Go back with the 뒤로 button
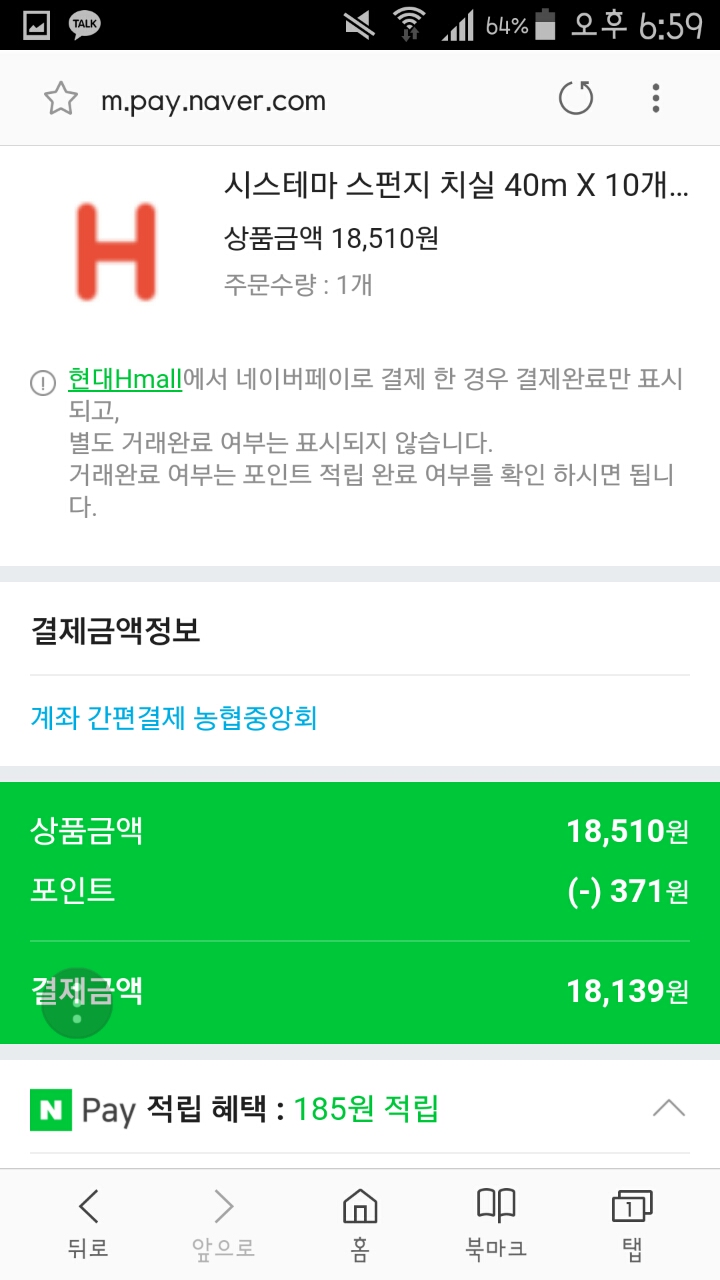The height and width of the screenshot is (1280, 720). point(88,1223)
